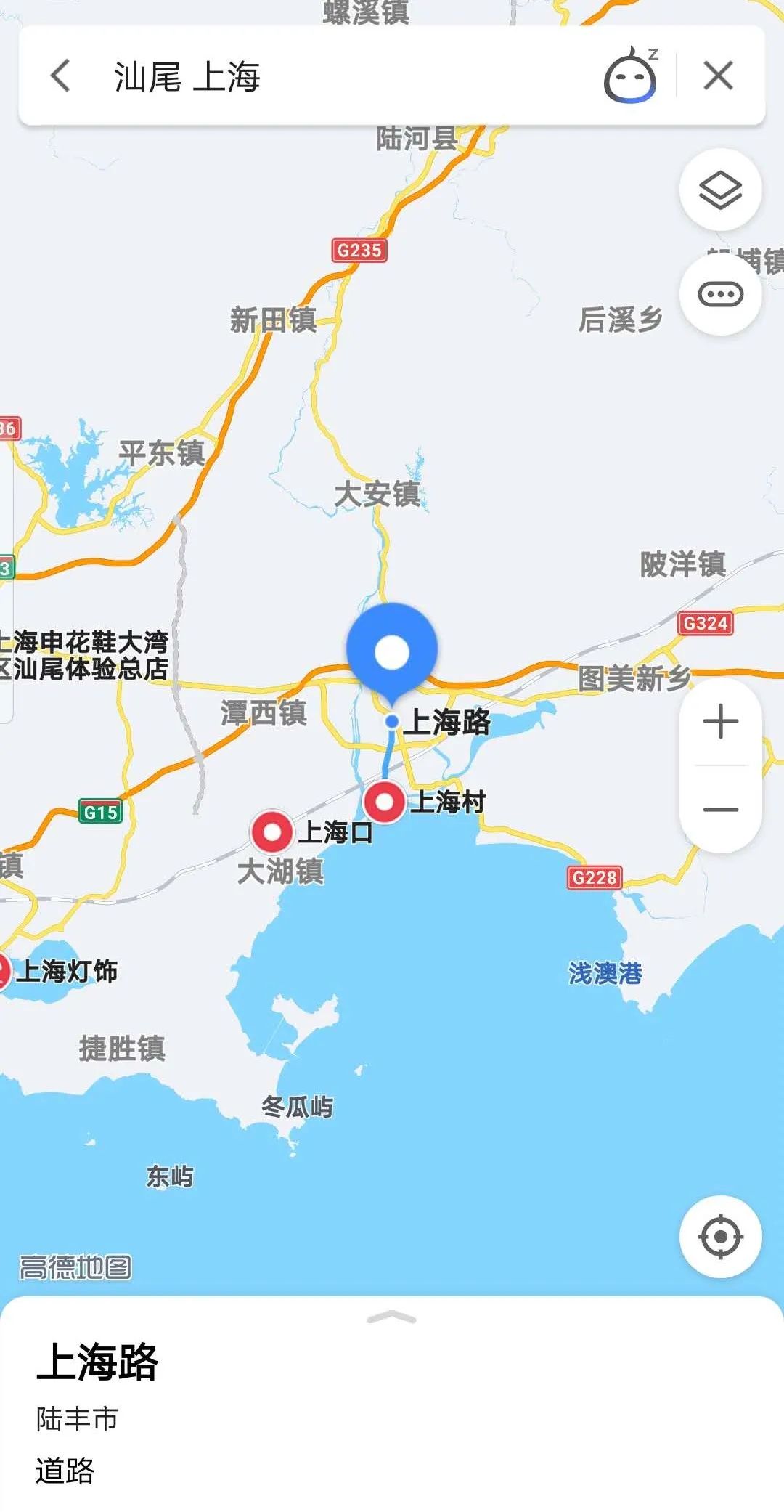
Task: Open the message bubble button
Action: pos(720,294)
